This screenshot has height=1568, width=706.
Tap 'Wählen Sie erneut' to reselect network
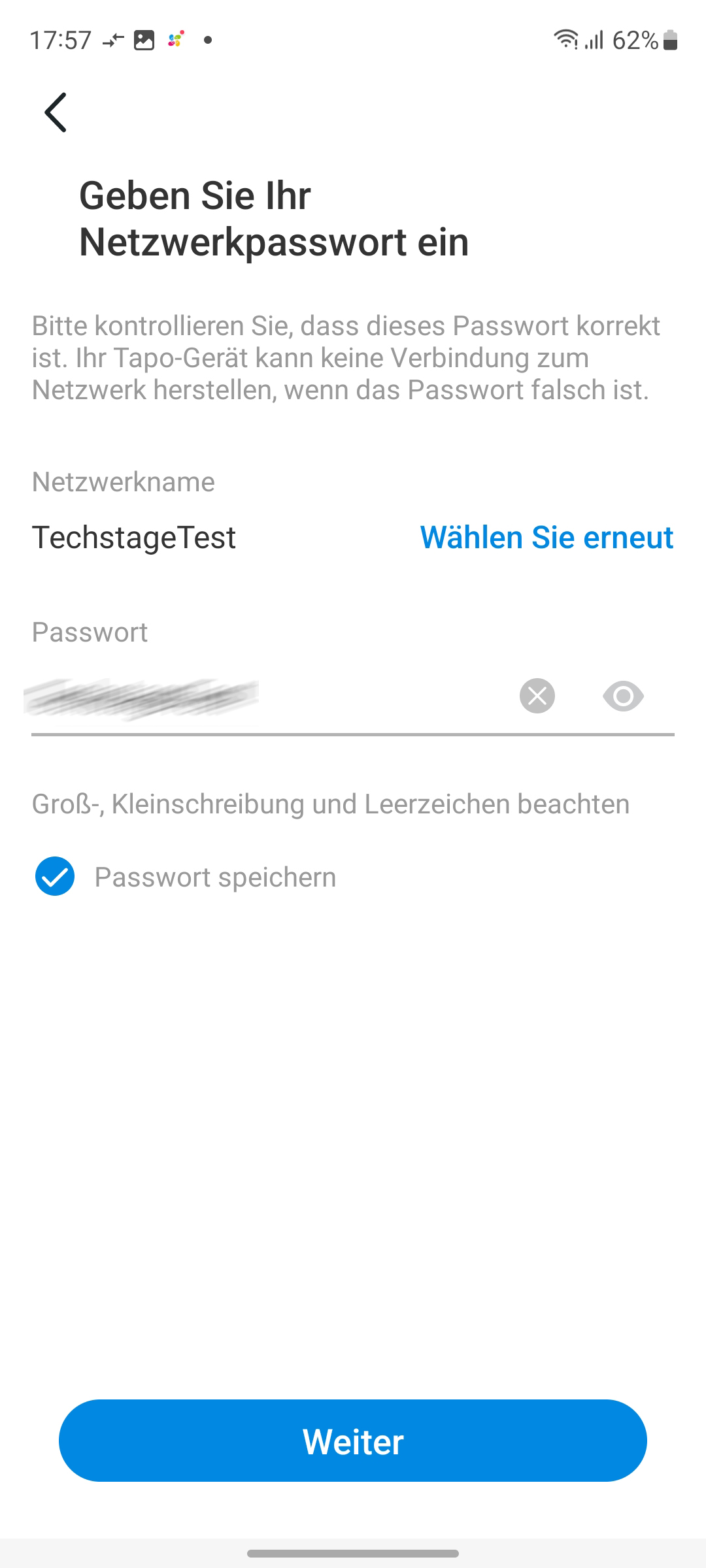(546, 538)
